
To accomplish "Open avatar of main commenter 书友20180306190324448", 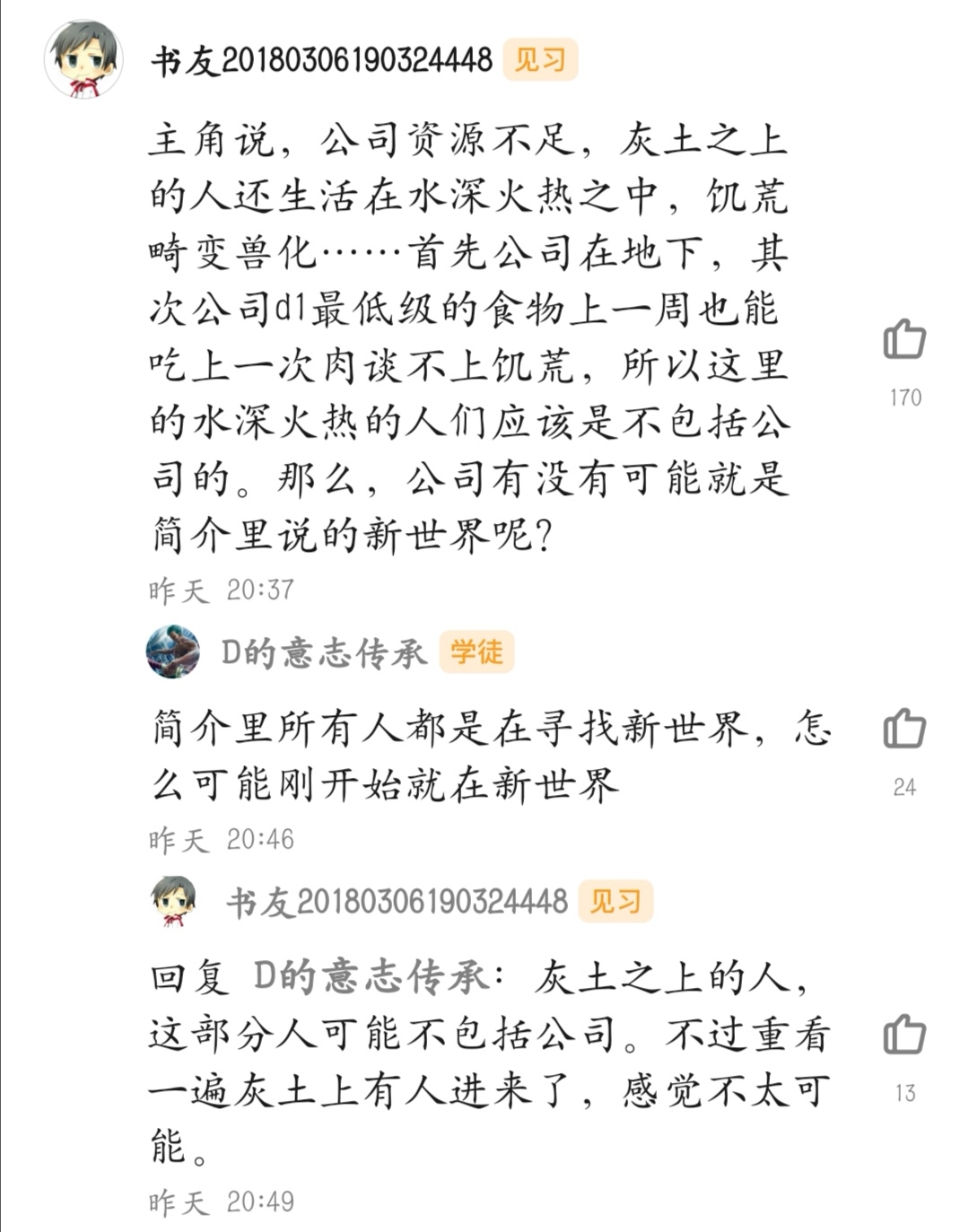I will pos(83,59).
